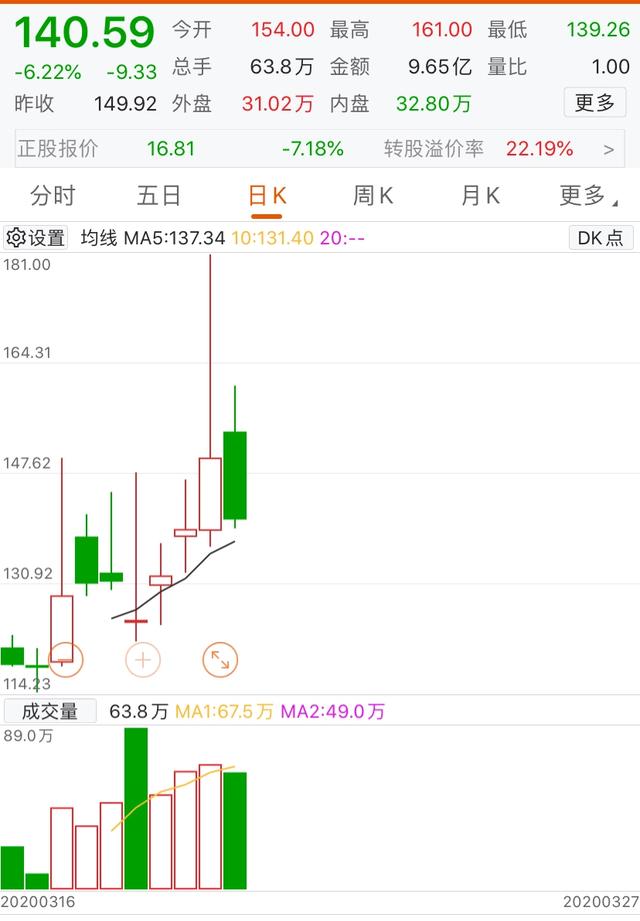Open the 正股报价 details row
This screenshot has width=640, height=921.
tap(320, 149)
